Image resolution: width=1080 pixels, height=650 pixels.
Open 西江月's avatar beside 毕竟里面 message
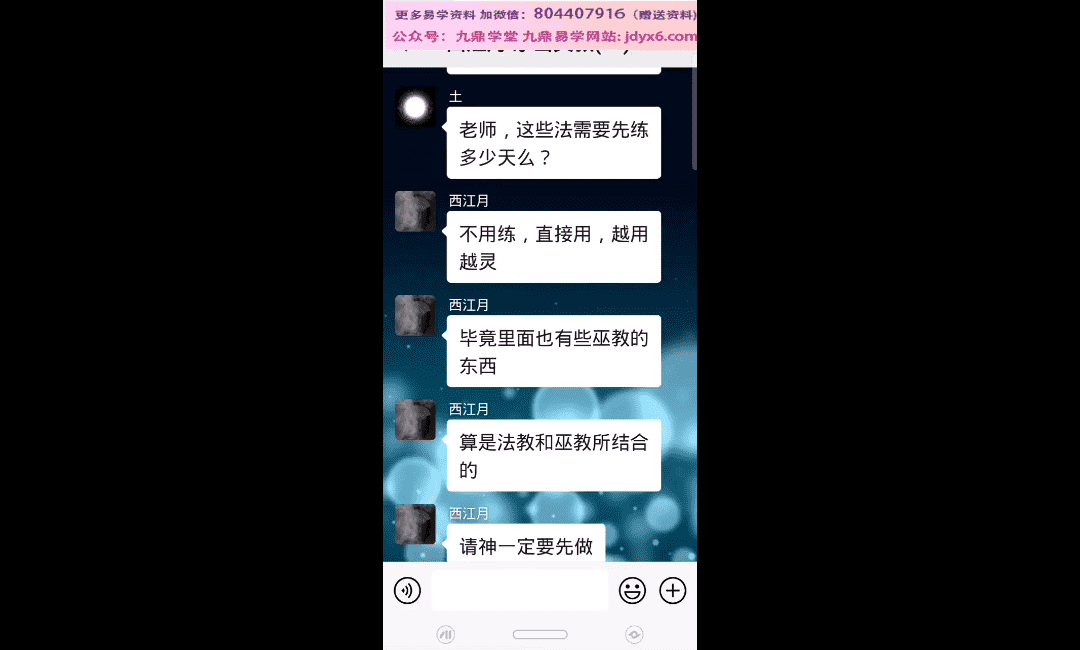pyautogui.click(x=415, y=315)
